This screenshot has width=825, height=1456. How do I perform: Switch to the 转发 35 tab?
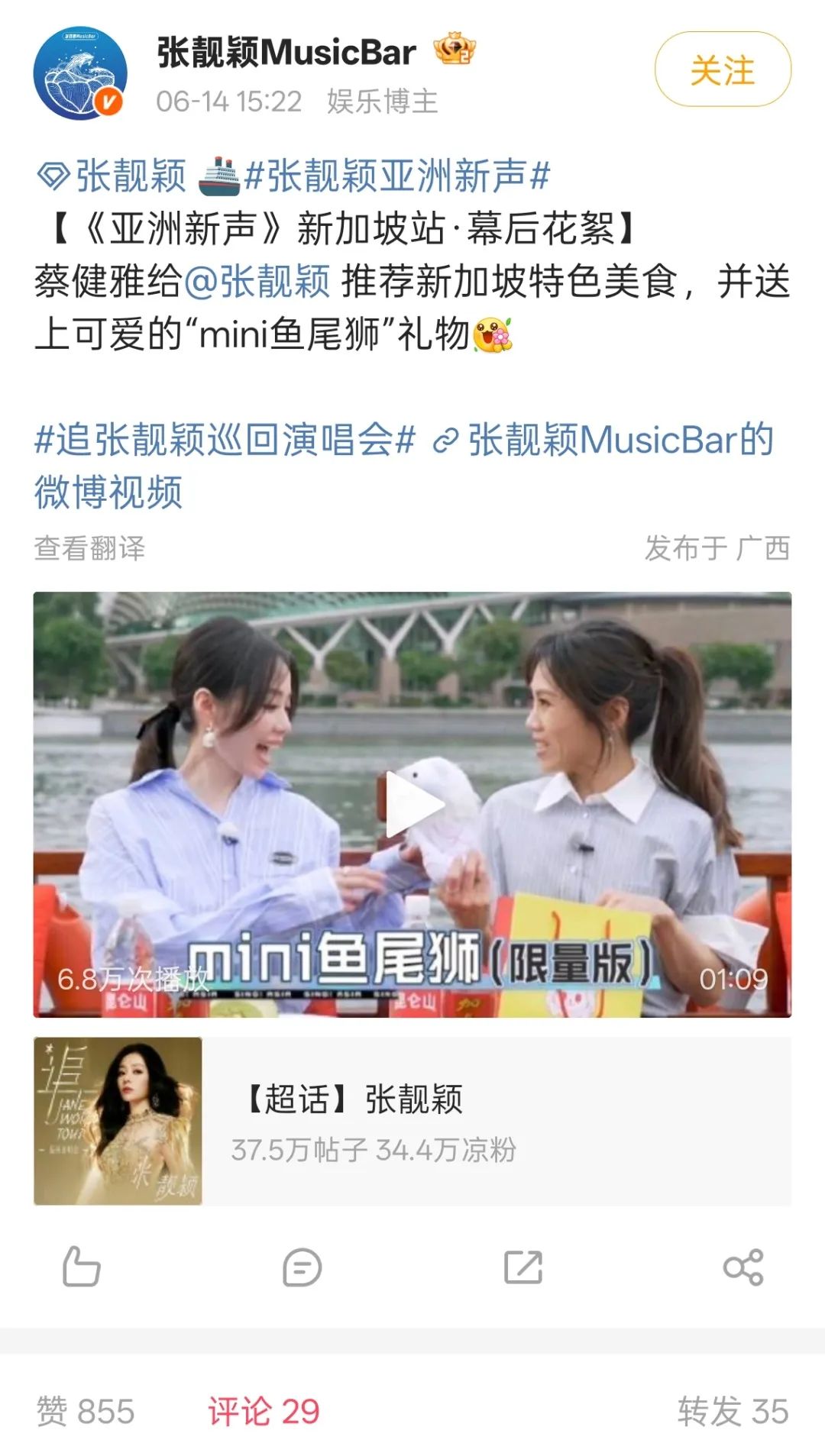(732, 1412)
